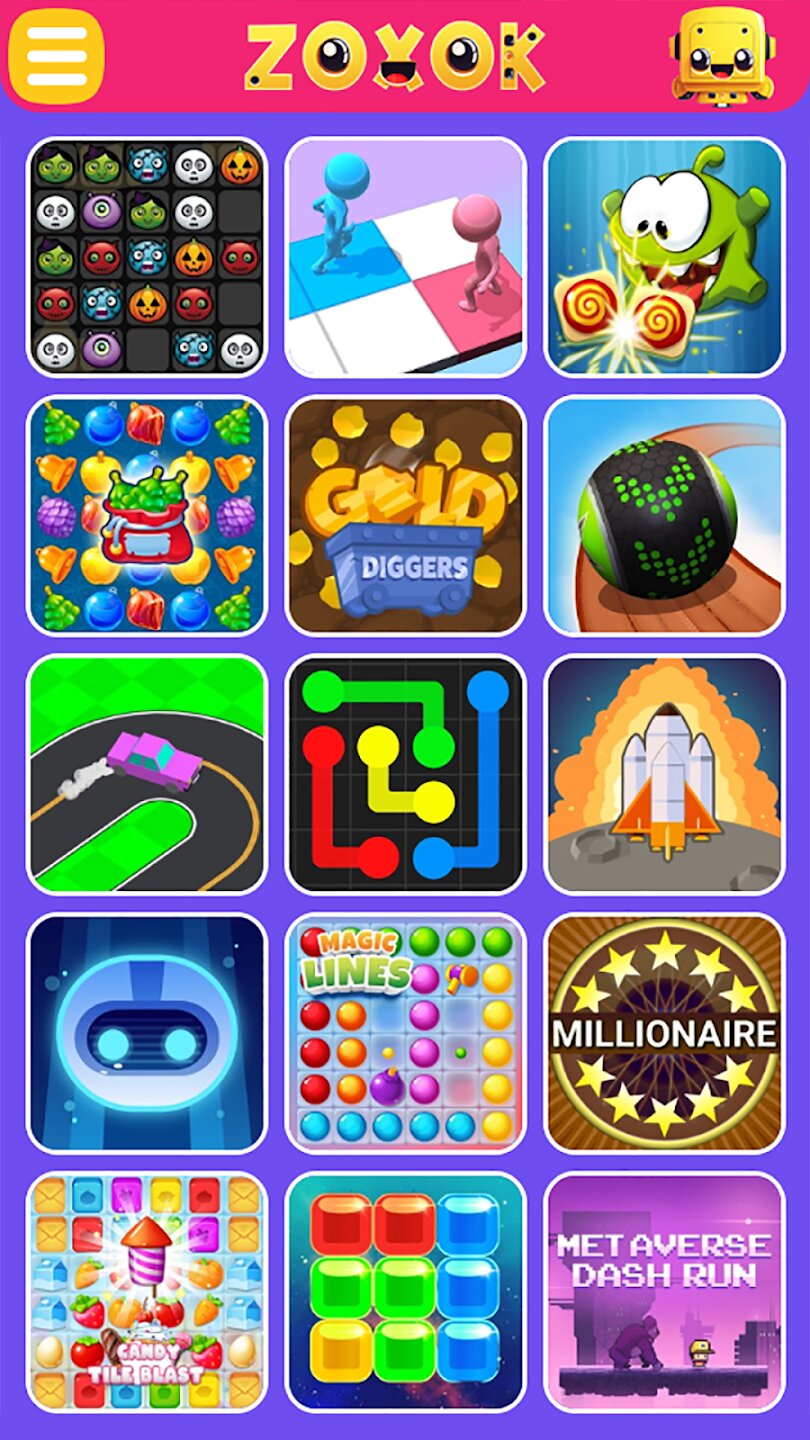
Task: Start the Millionaire quiz game
Action: tap(664, 1033)
